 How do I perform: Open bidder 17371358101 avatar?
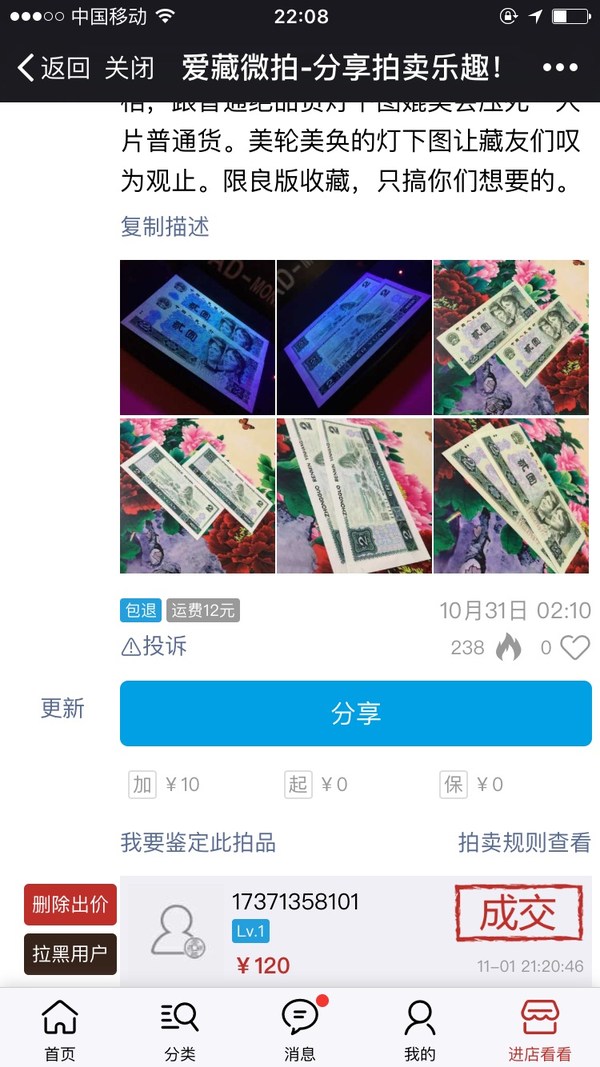coord(178,930)
